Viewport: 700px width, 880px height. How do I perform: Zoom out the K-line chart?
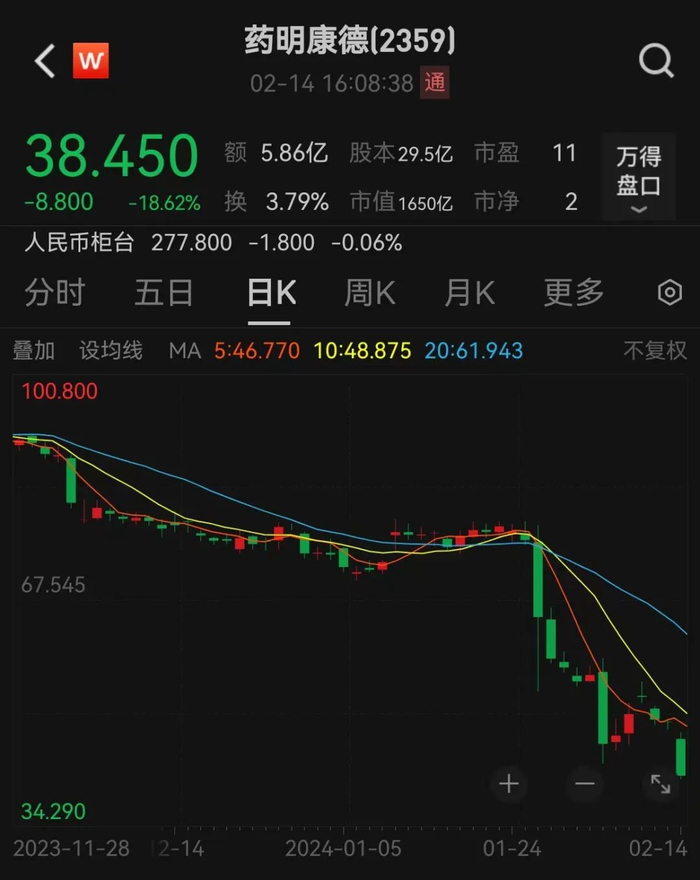coord(585,783)
